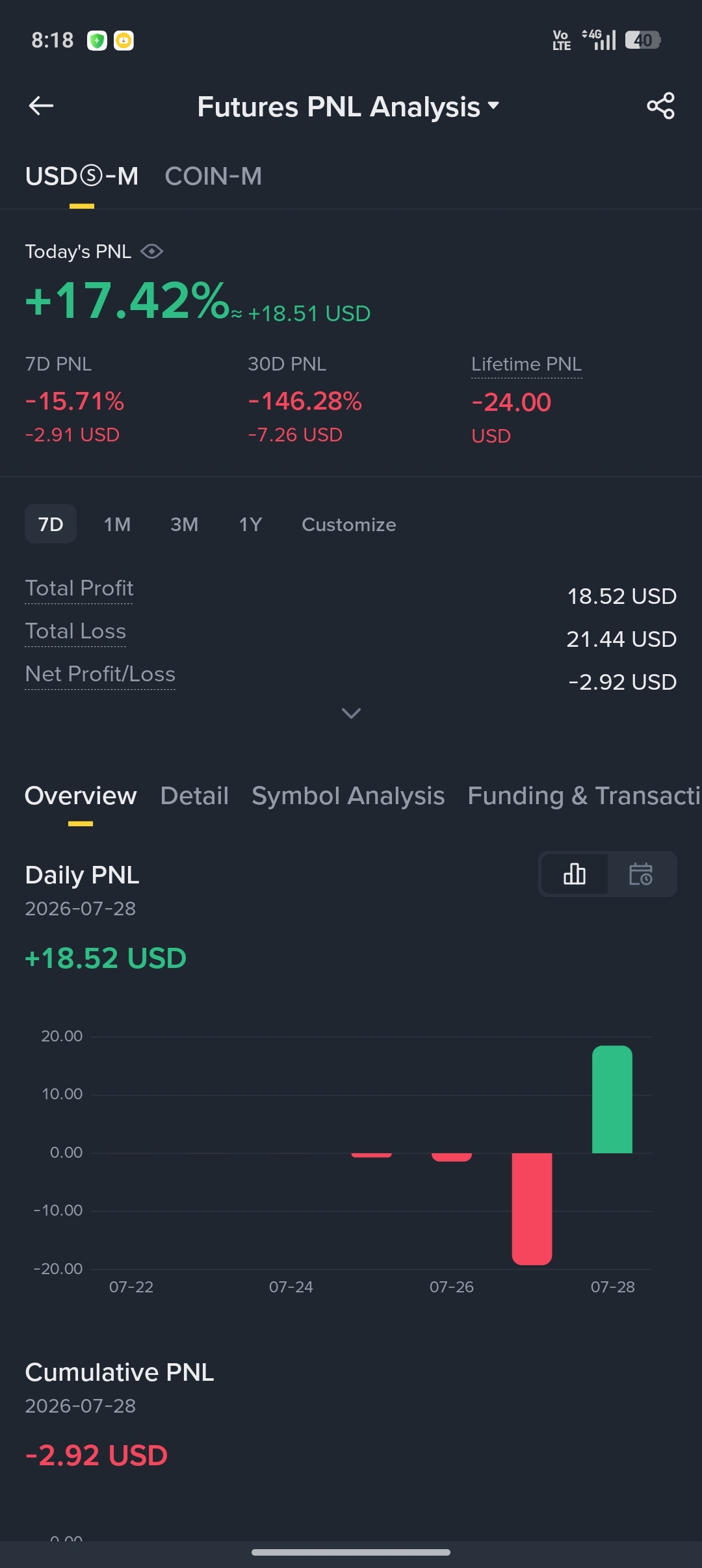Set the period to 1Y
Viewport: 702px width, 1568px height.
[x=250, y=524]
